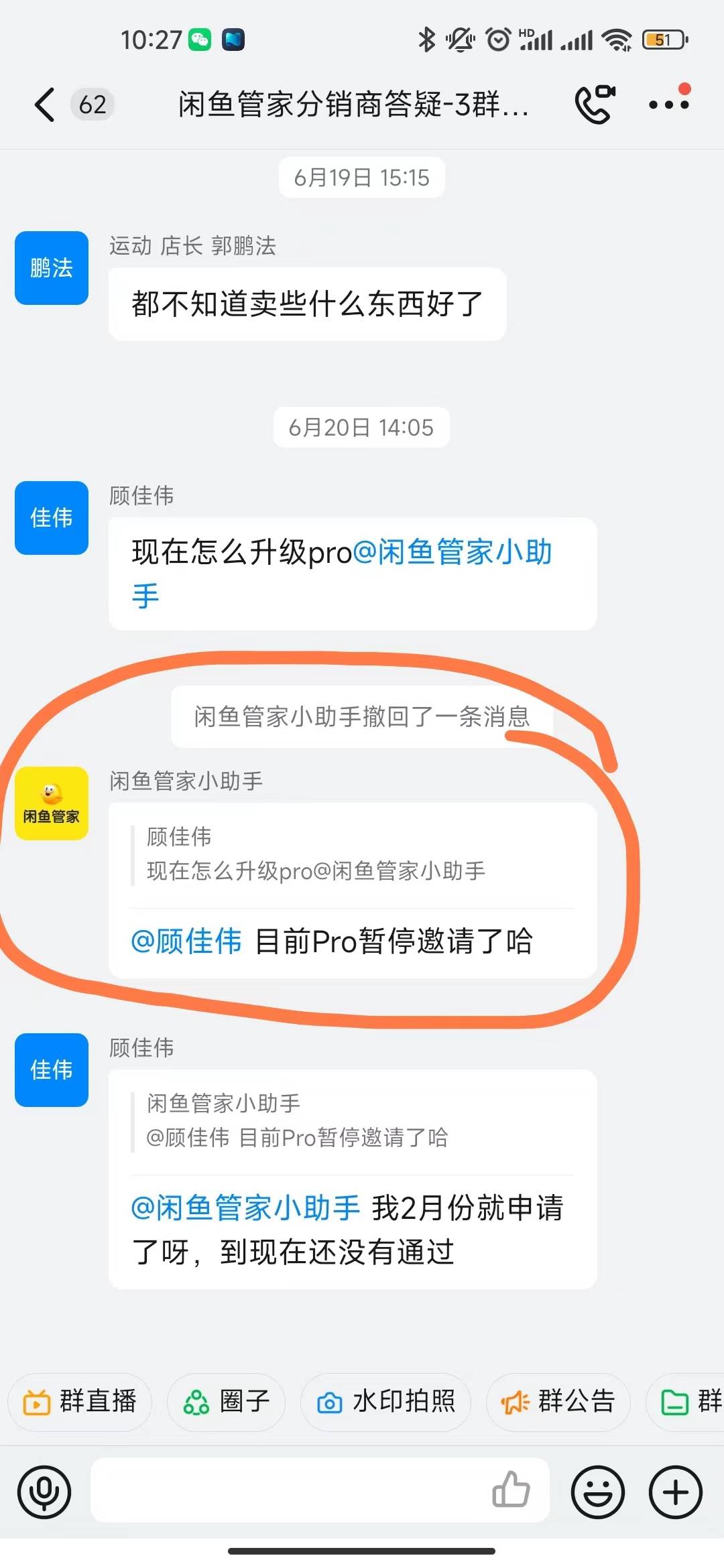Open 群直播 group live streaming
The height and width of the screenshot is (1568, 724).
click(x=78, y=1402)
